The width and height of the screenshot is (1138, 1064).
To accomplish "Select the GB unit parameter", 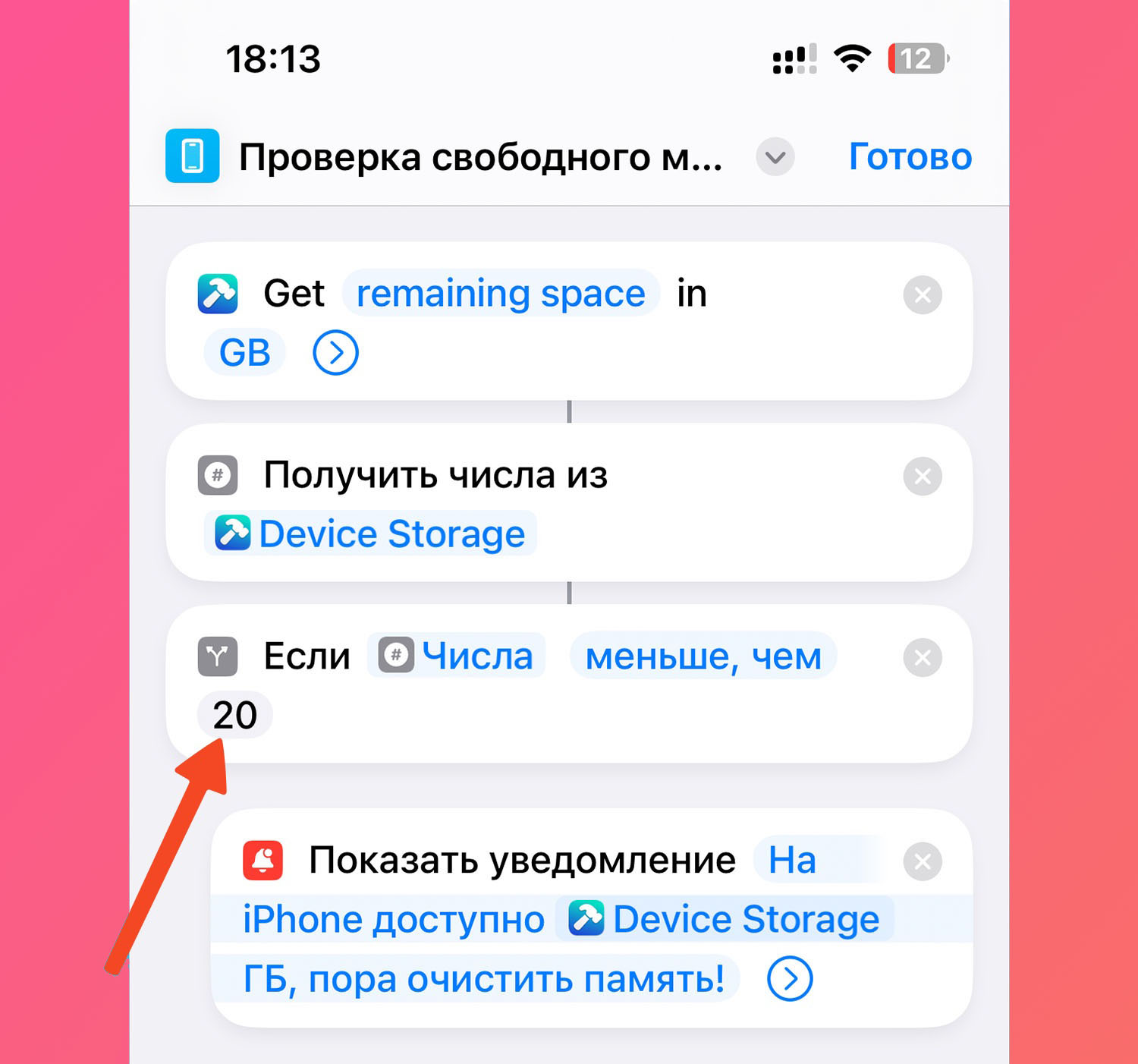I will [244, 353].
